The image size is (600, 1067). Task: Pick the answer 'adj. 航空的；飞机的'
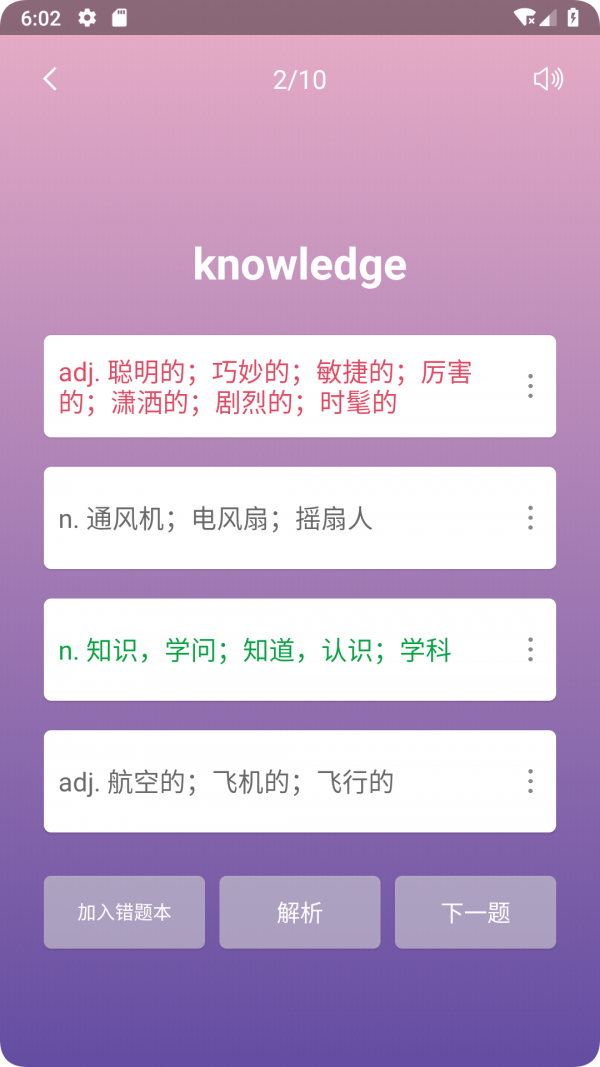pyautogui.click(x=270, y=782)
